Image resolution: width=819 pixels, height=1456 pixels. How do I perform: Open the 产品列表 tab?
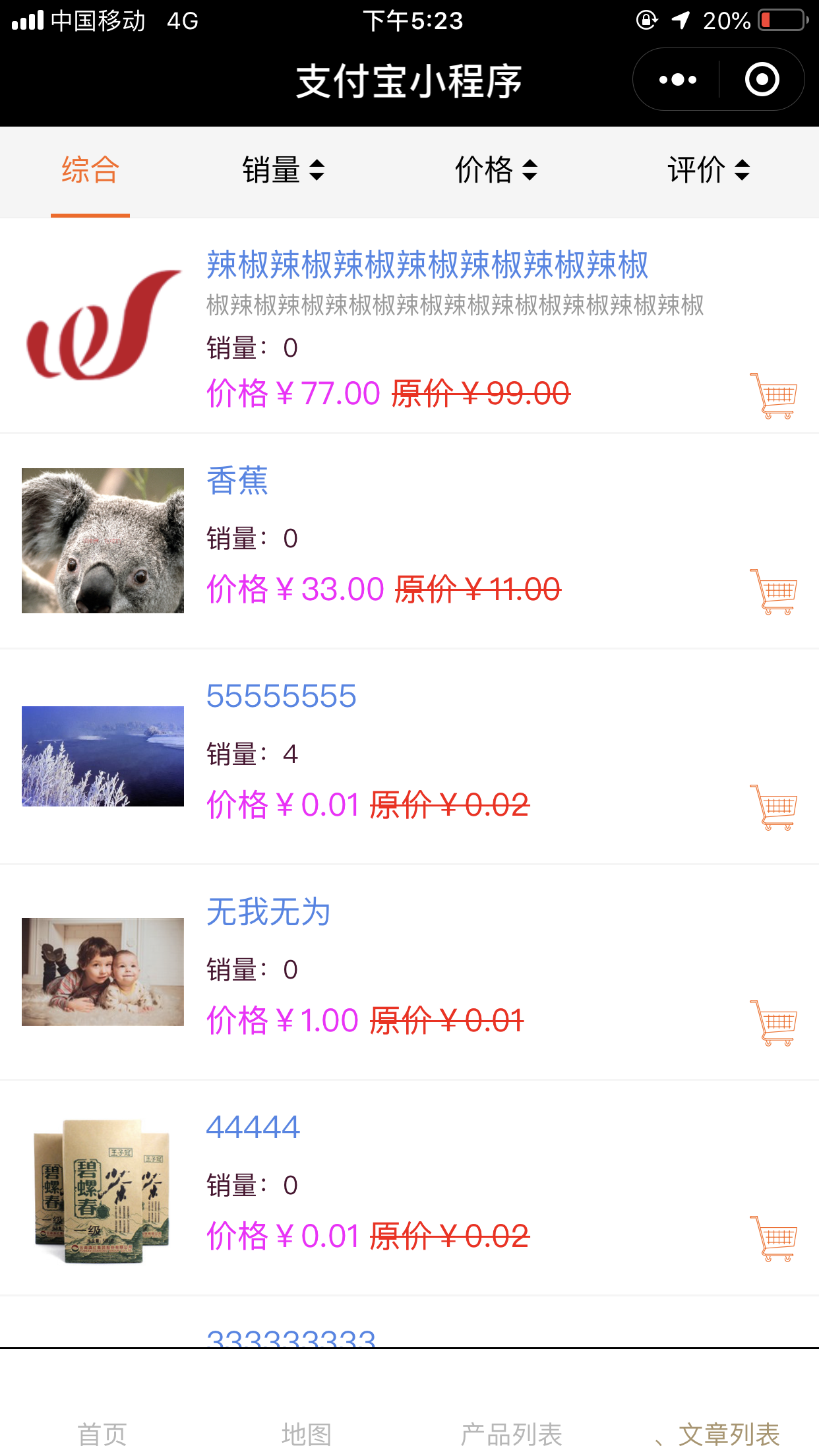tap(511, 1434)
